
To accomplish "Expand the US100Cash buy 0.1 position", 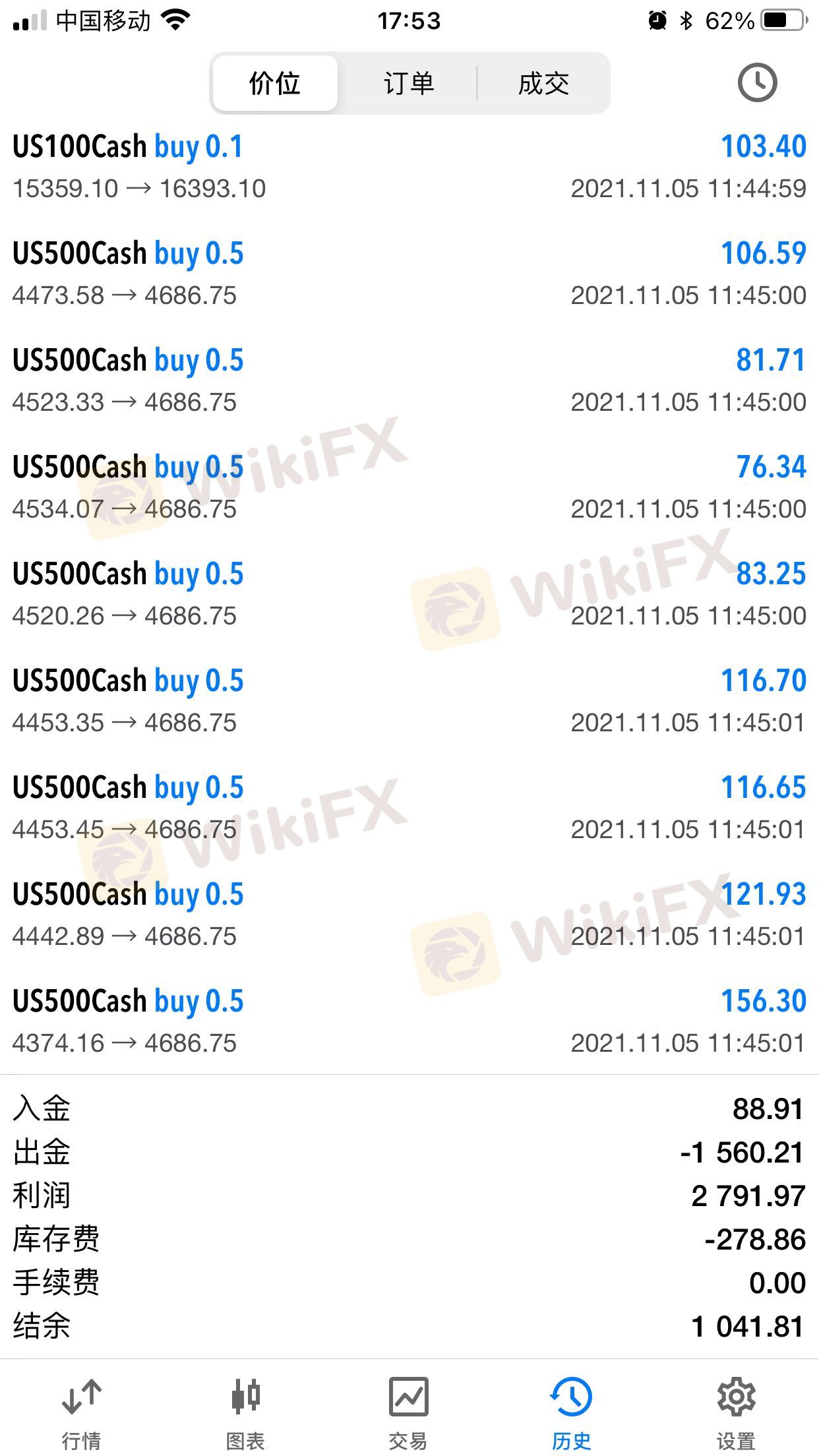I will [x=409, y=167].
